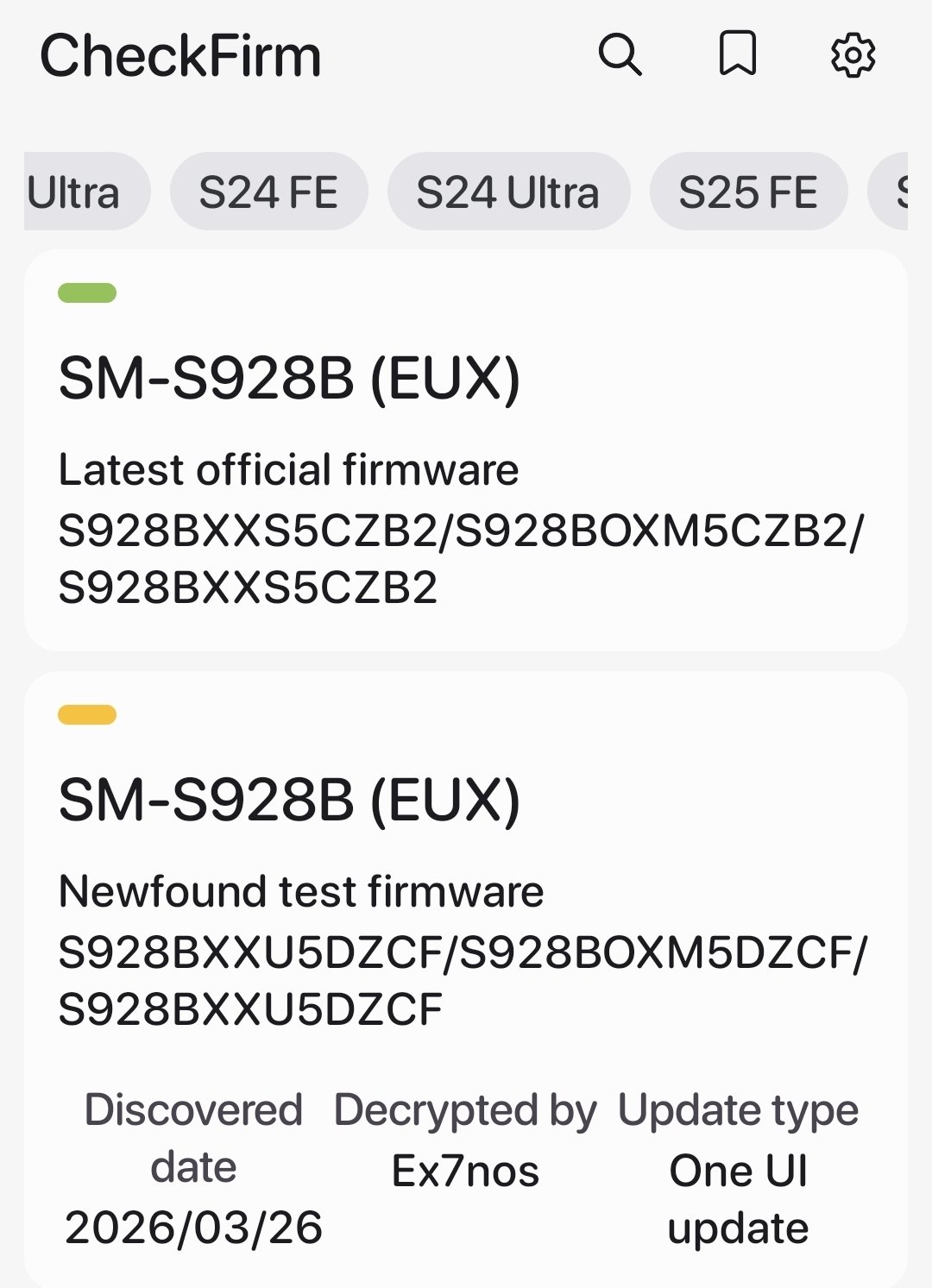Open the search icon

click(620, 55)
